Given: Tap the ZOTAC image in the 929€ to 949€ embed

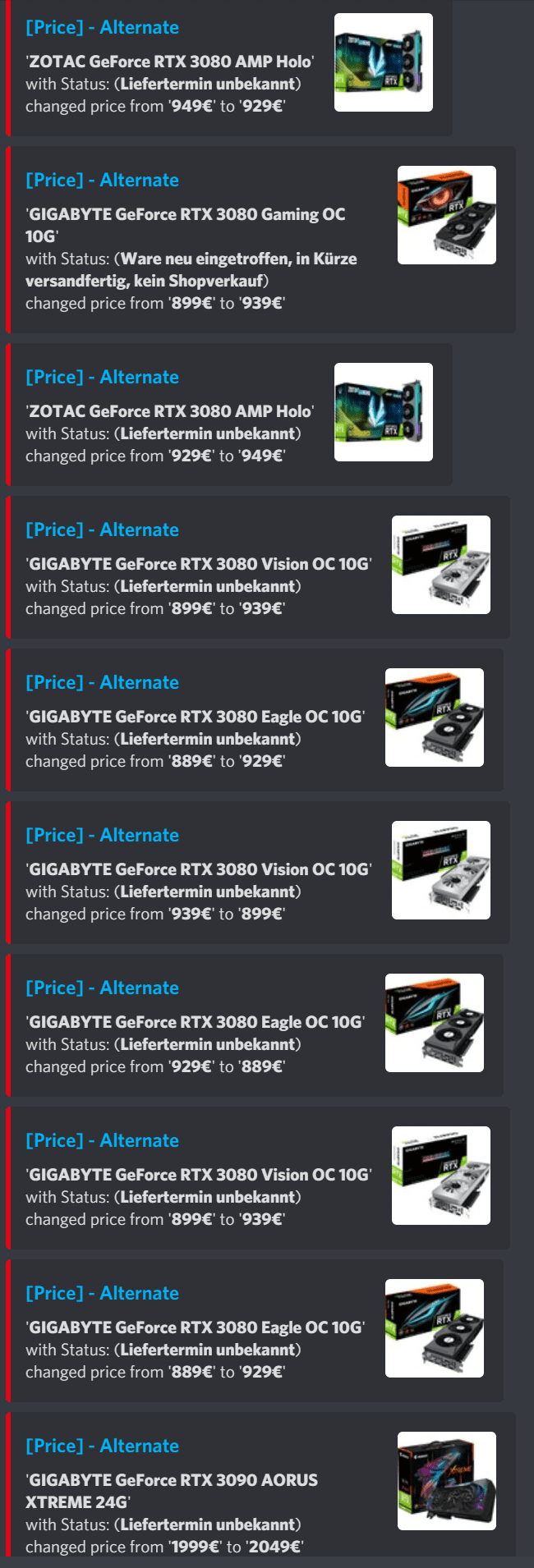Looking at the screenshot, I should 383,412.
